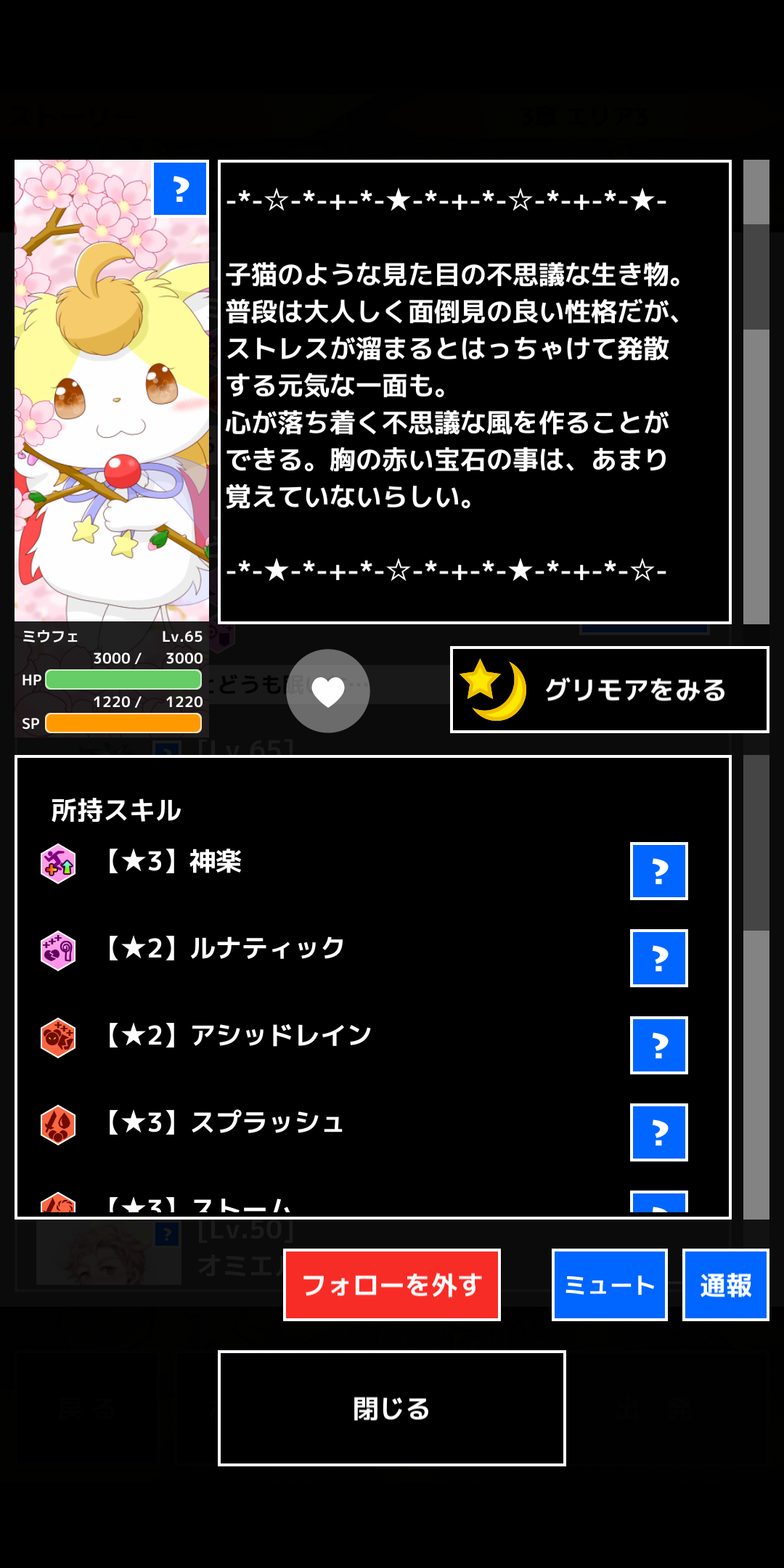Show help for skill アシッドレイン

coord(659,1045)
